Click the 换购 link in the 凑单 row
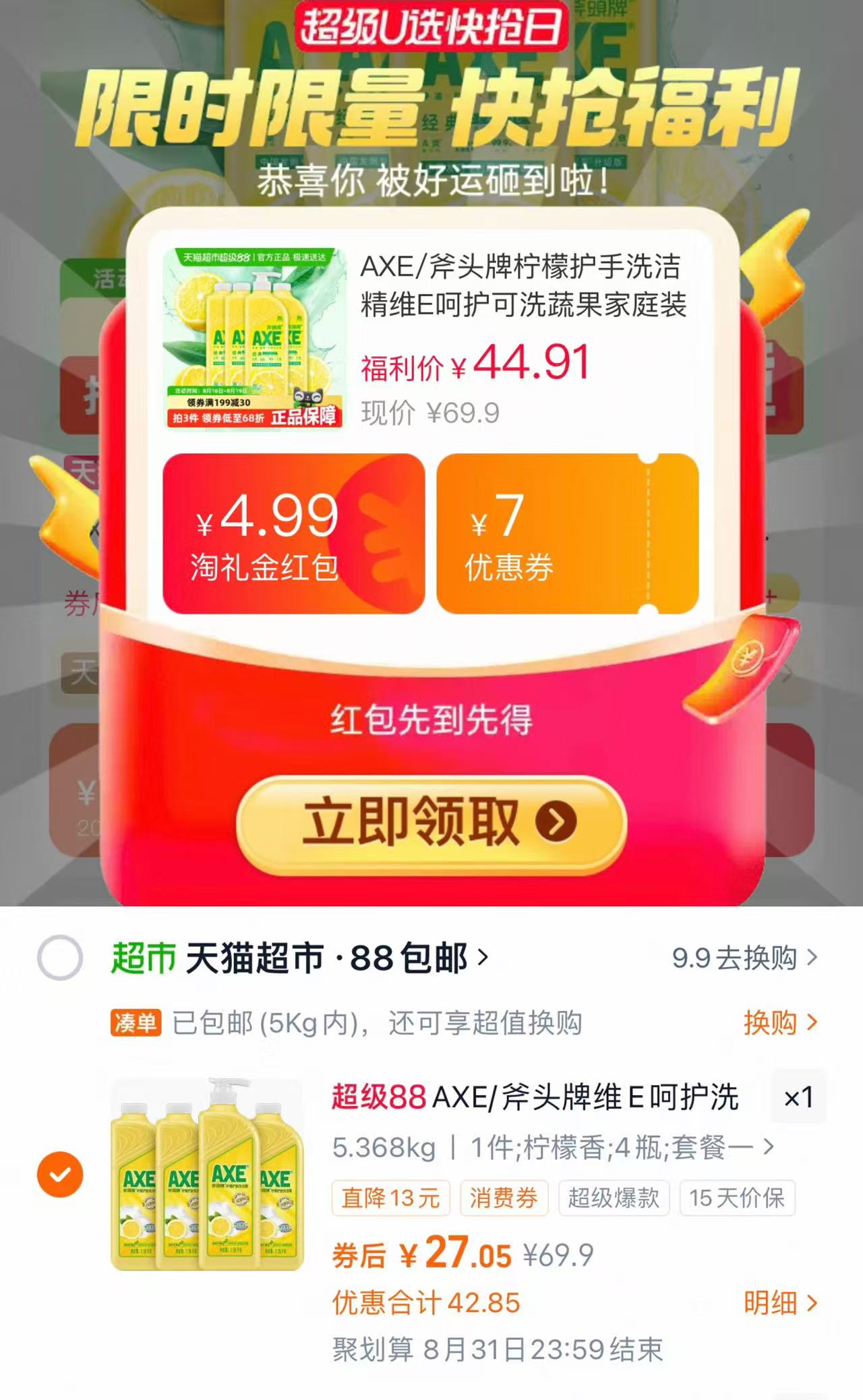This screenshot has width=863, height=1400. tap(782, 1022)
